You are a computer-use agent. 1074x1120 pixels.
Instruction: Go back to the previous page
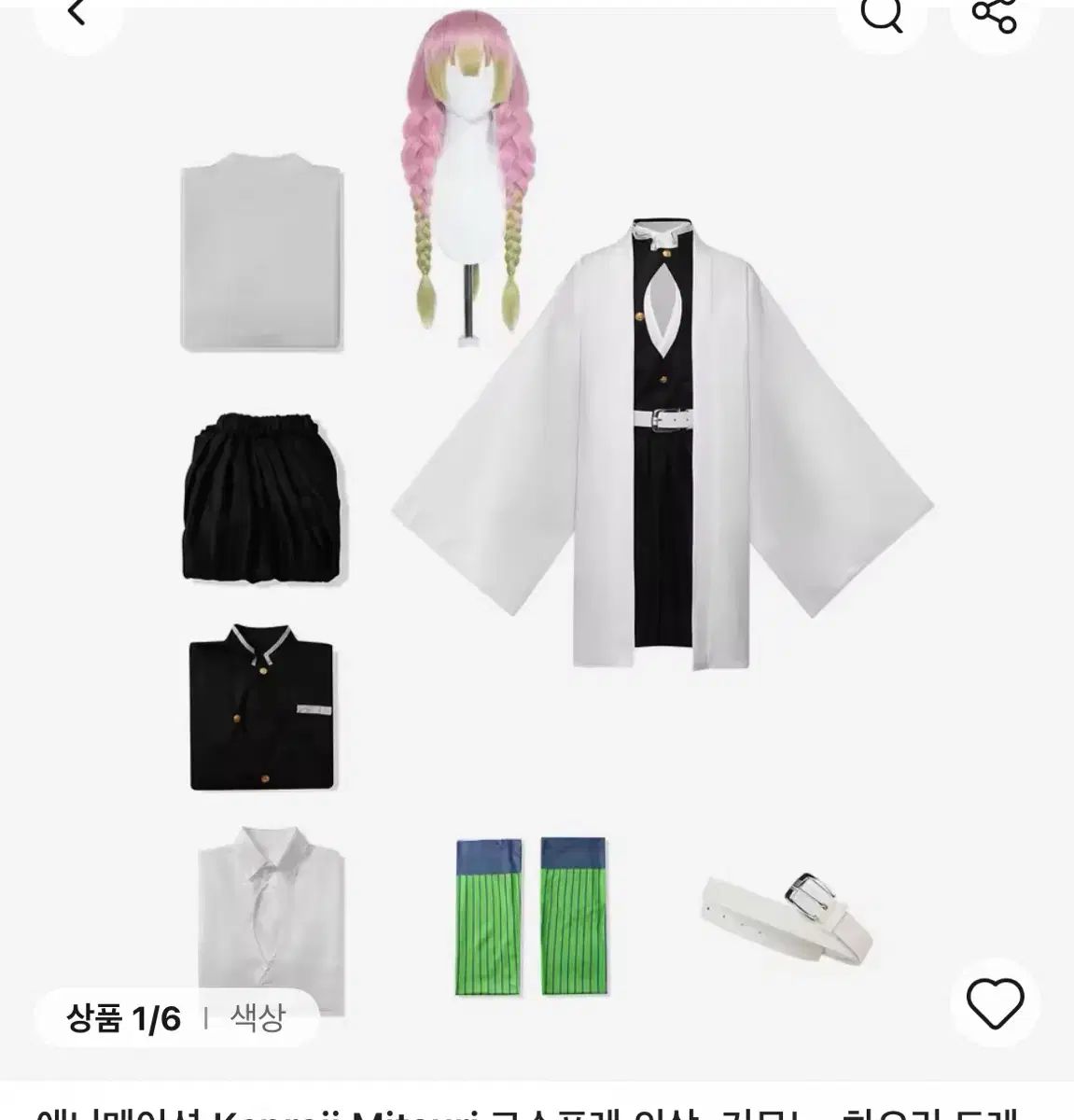click(77, 15)
